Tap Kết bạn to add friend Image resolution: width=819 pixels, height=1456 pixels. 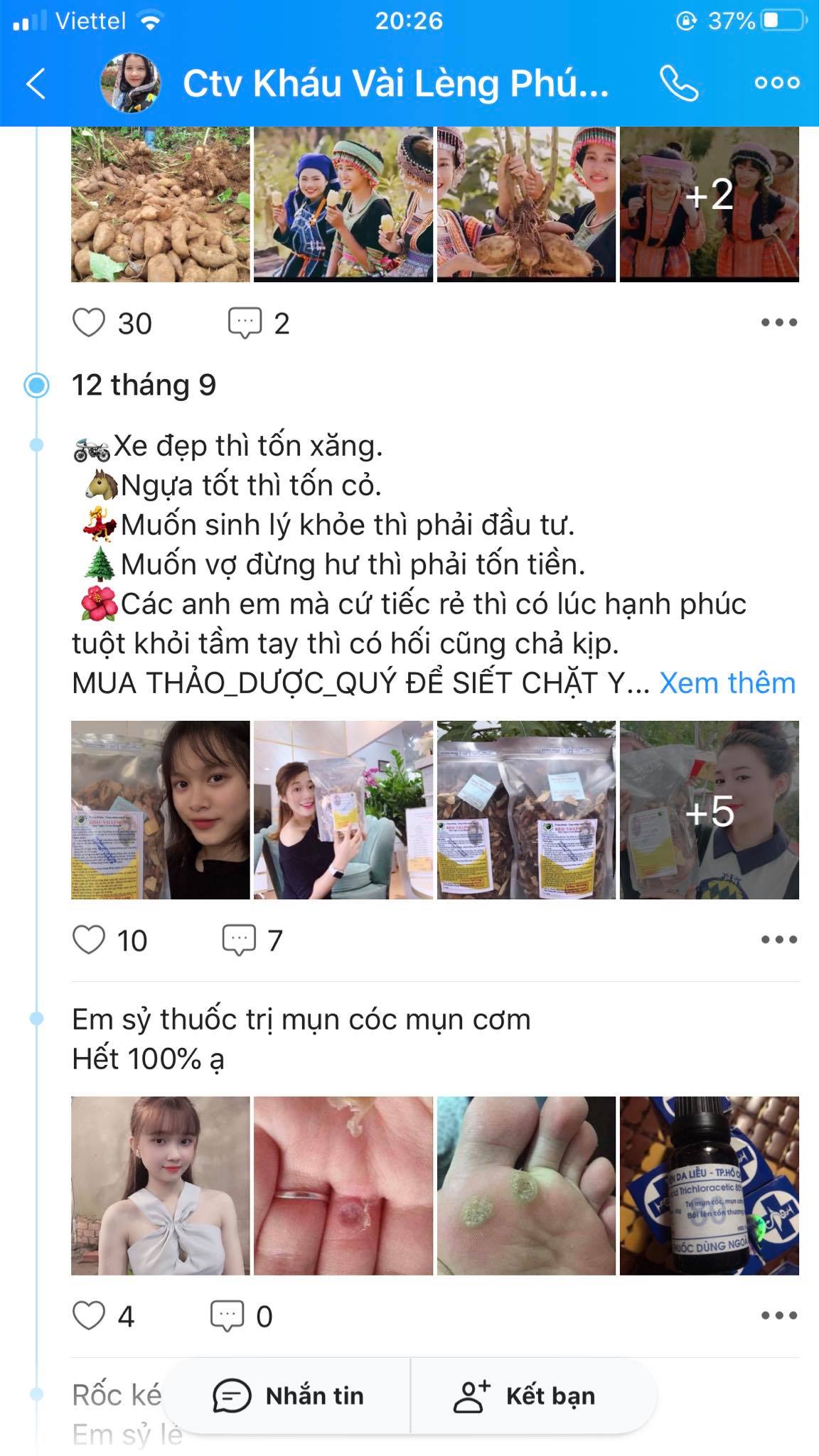[x=525, y=1396]
